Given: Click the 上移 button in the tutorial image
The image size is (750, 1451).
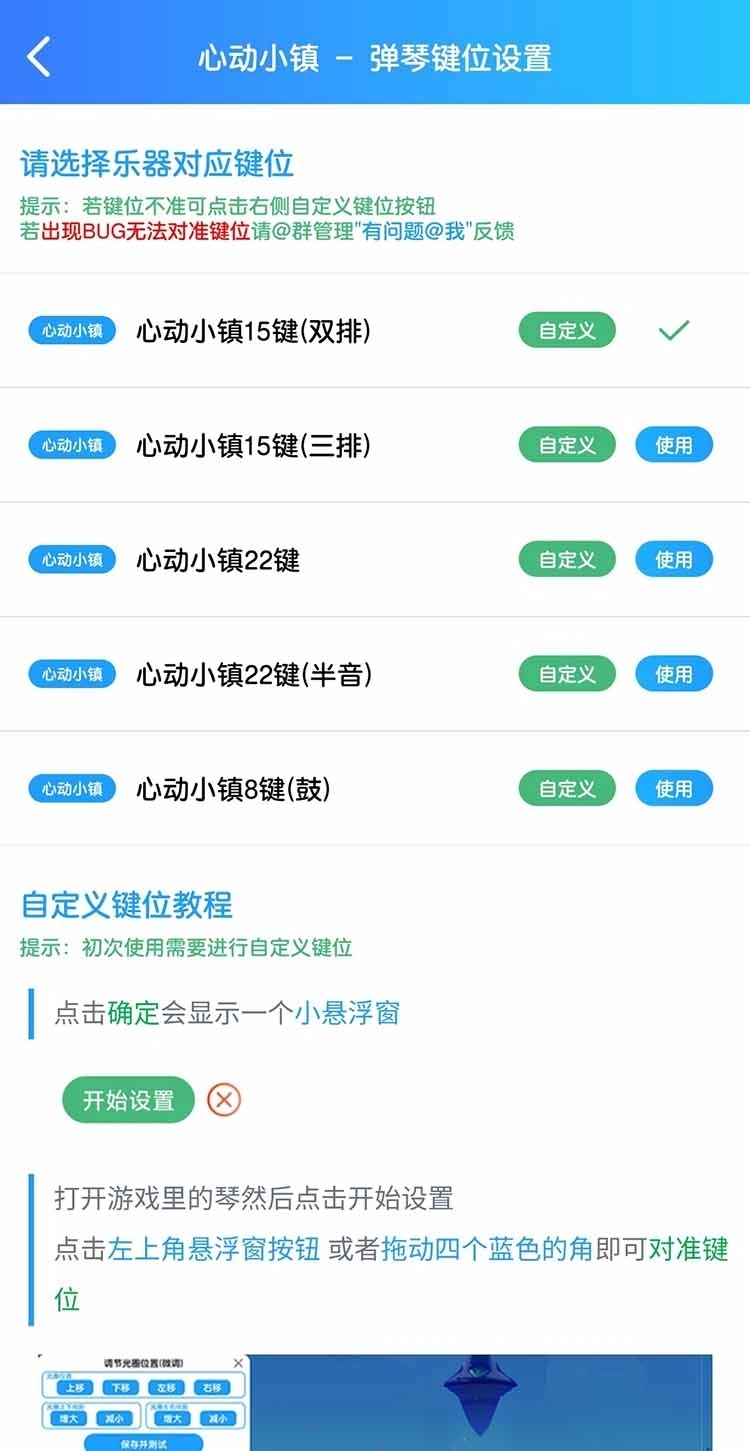Looking at the screenshot, I should 74,1387.
